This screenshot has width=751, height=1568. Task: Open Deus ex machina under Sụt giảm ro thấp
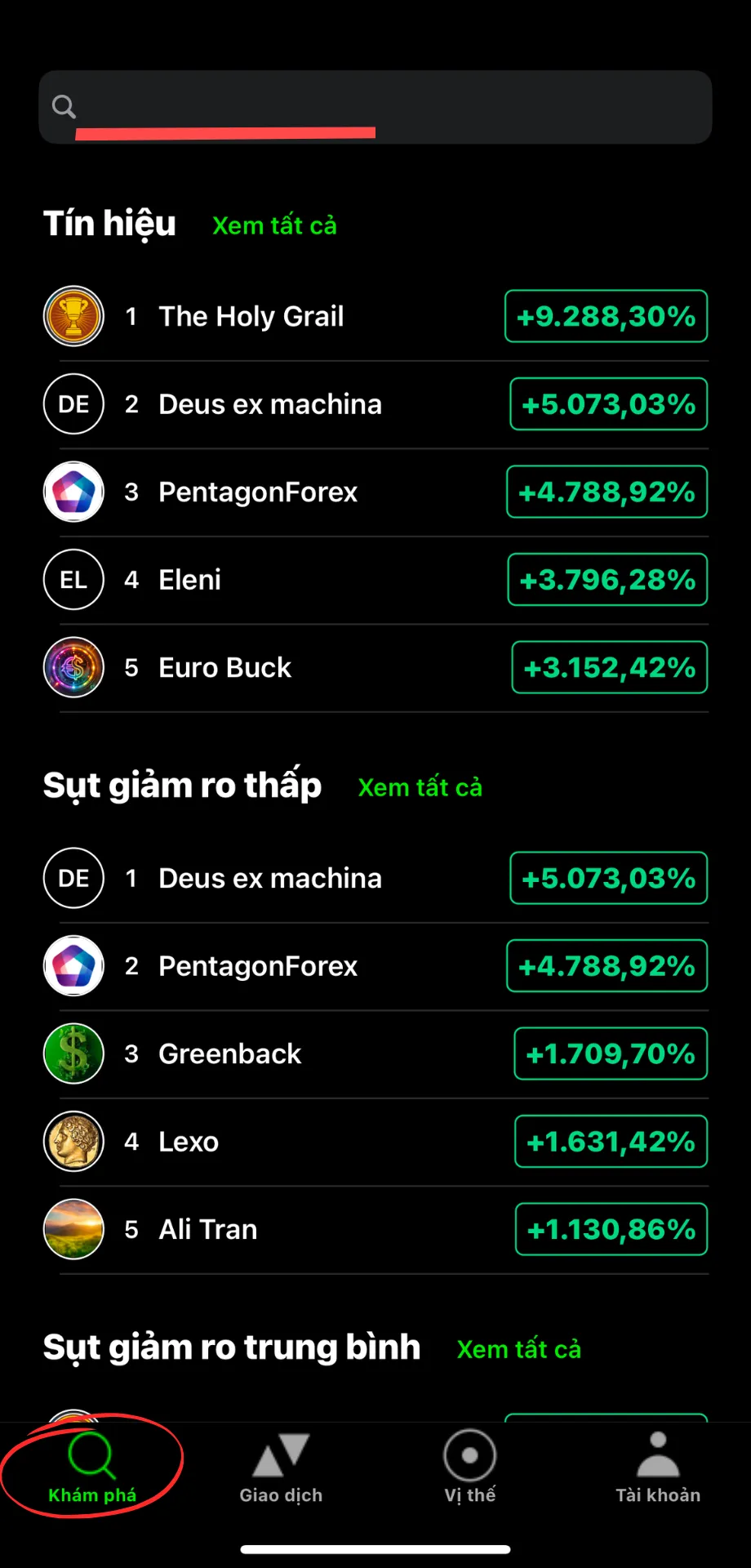pyautogui.click(x=375, y=878)
